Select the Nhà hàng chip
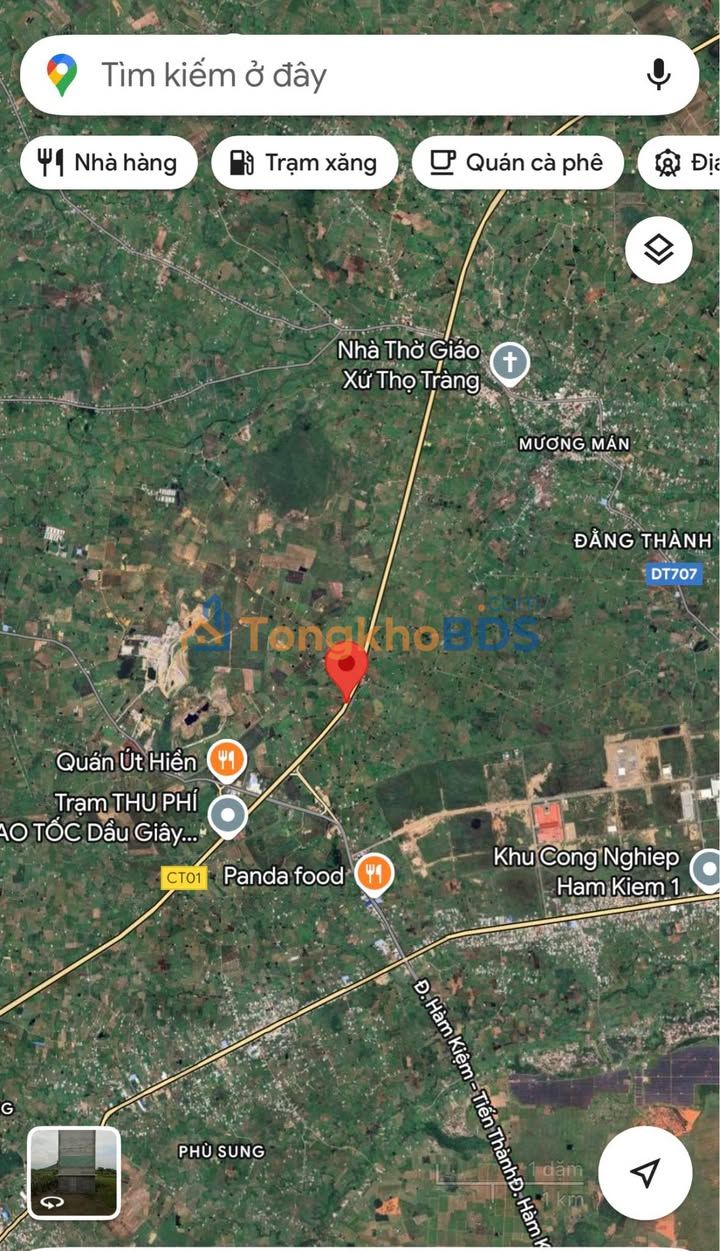This screenshot has width=720, height=1251. point(108,162)
